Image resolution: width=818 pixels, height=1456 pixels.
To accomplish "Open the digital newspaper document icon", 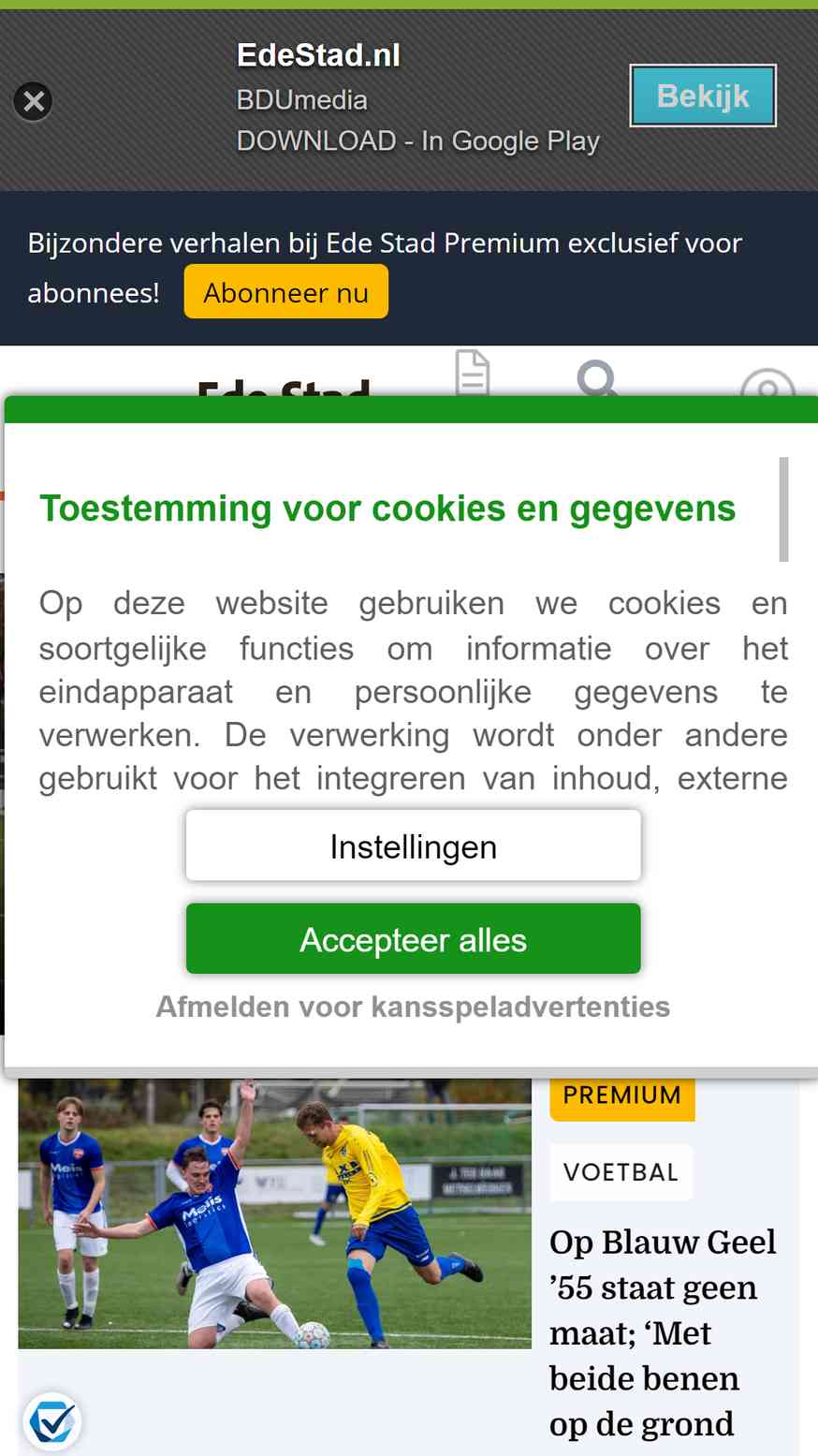I will pyautogui.click(x=473, y=373).
